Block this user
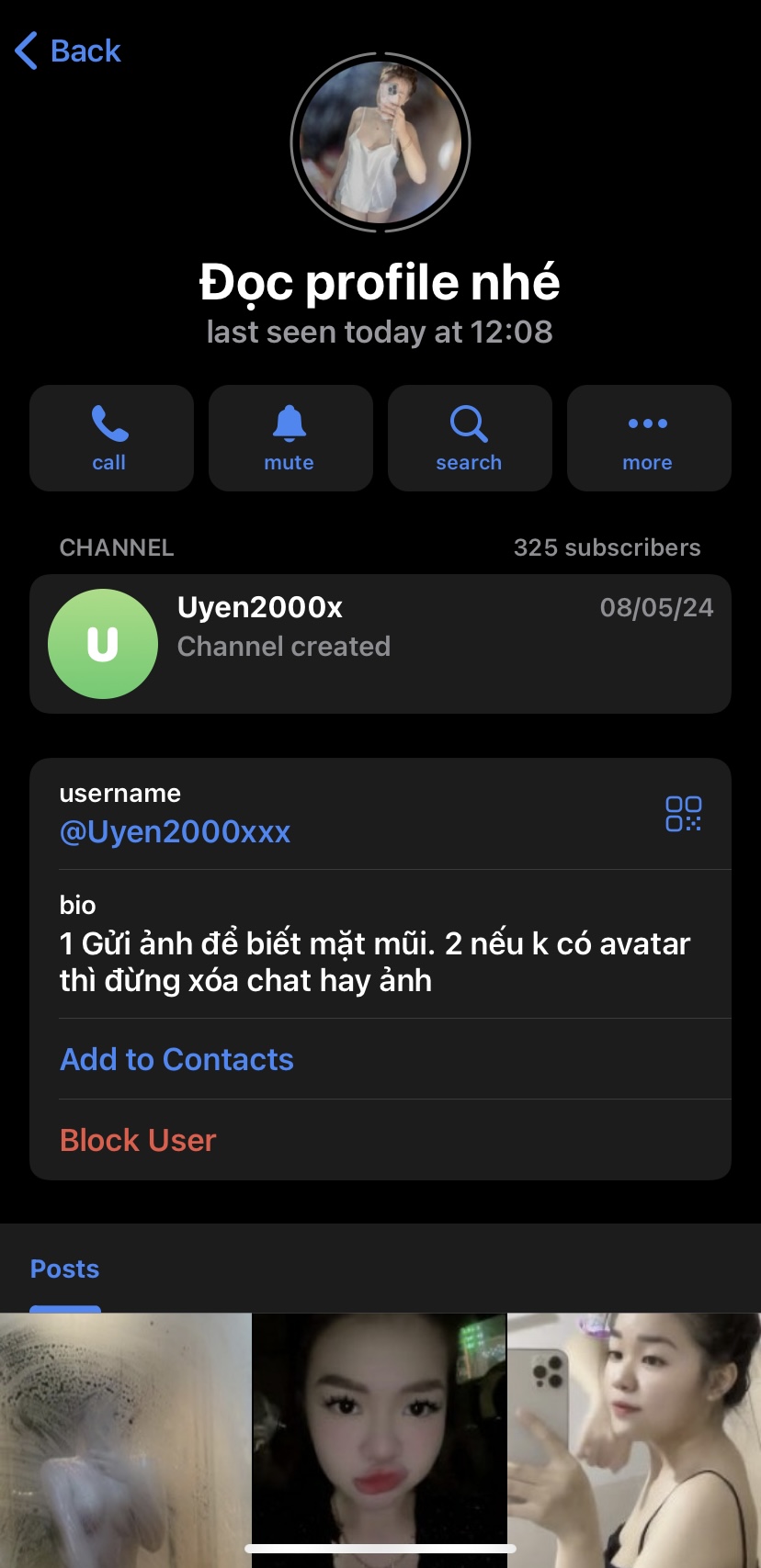Image resolution: width=761 pixels, height=1568 pixels. tap(138, 1140)
